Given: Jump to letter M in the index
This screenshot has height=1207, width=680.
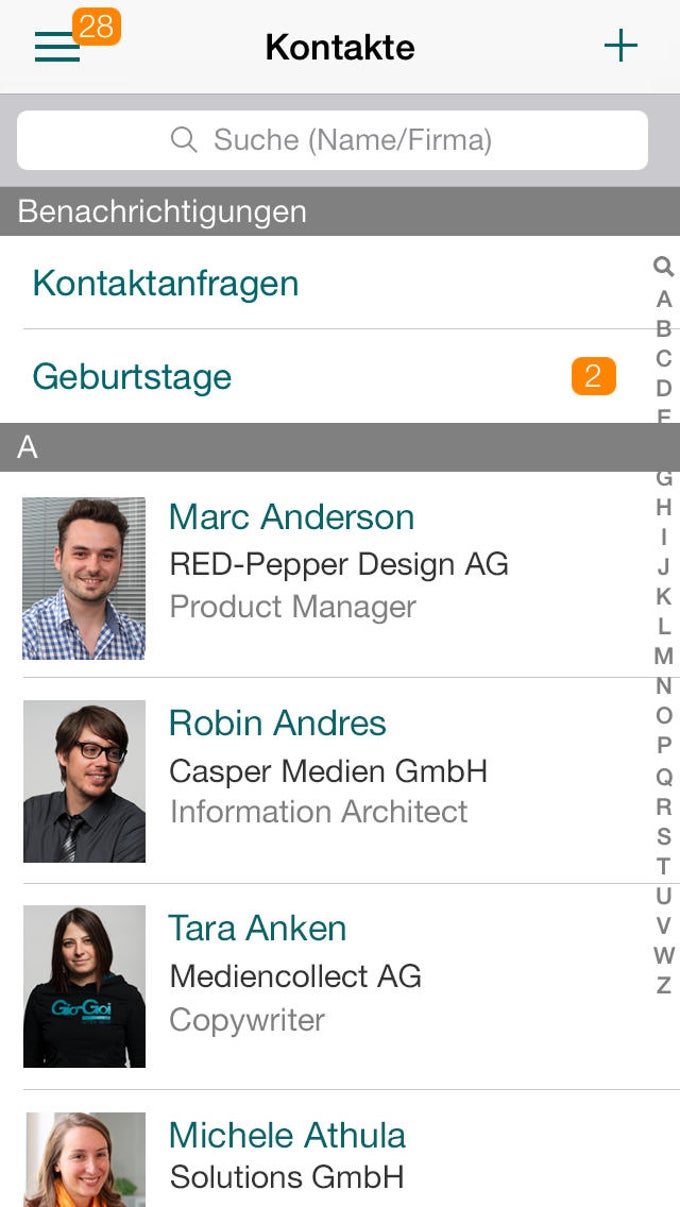Looking at the screenshot, I should coord(663,656).
